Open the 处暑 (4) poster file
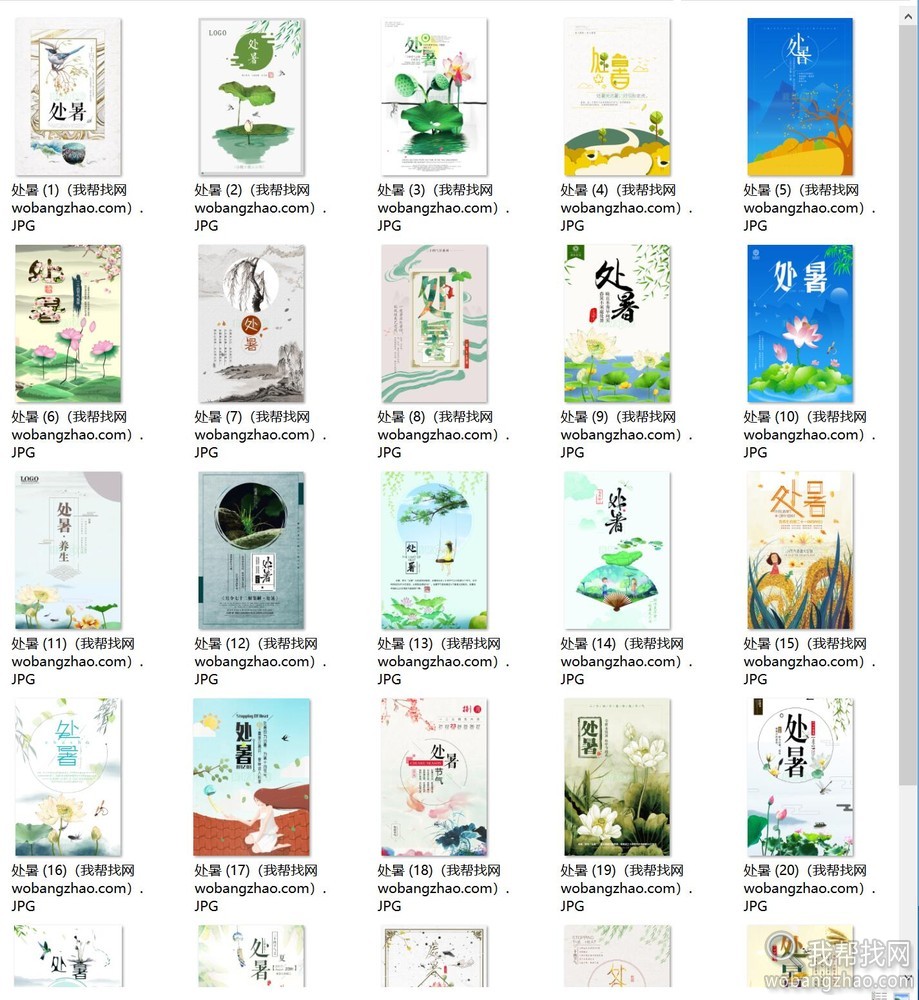Image resolution: width=919 pixels, height=1000 pixels. click(617, 97)
